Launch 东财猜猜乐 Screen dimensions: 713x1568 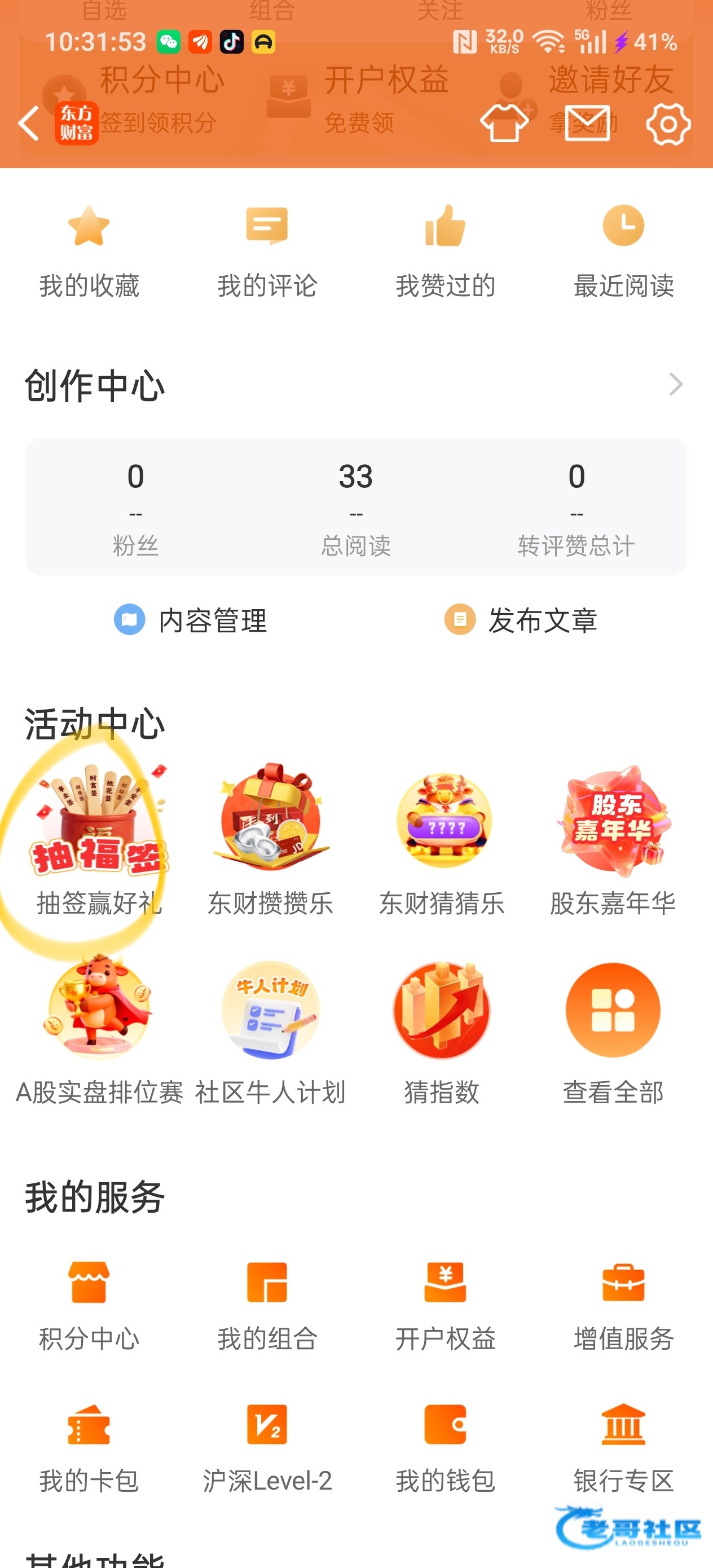point(442,840)
